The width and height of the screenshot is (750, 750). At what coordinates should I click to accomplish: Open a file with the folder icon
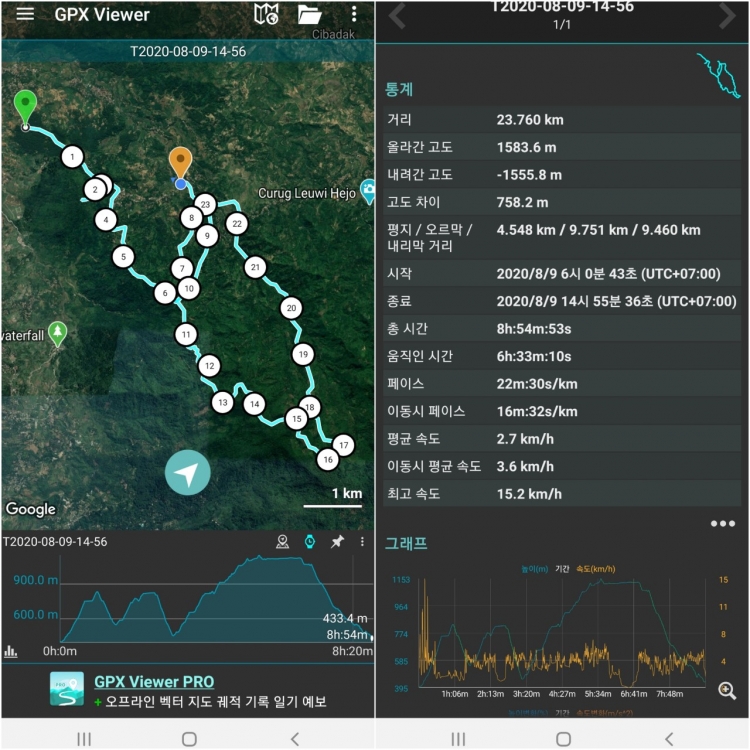(310, 14)
